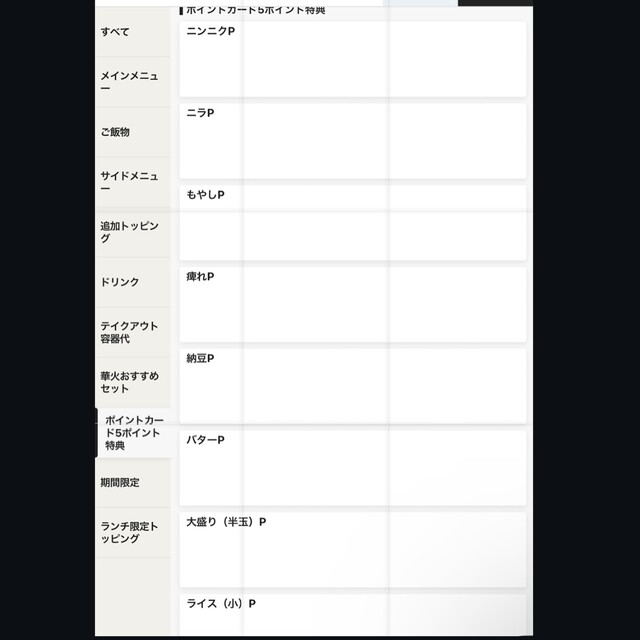Viewport: 640px width, 640px height.
Task: View the ドリンク category
Action: 132,282
